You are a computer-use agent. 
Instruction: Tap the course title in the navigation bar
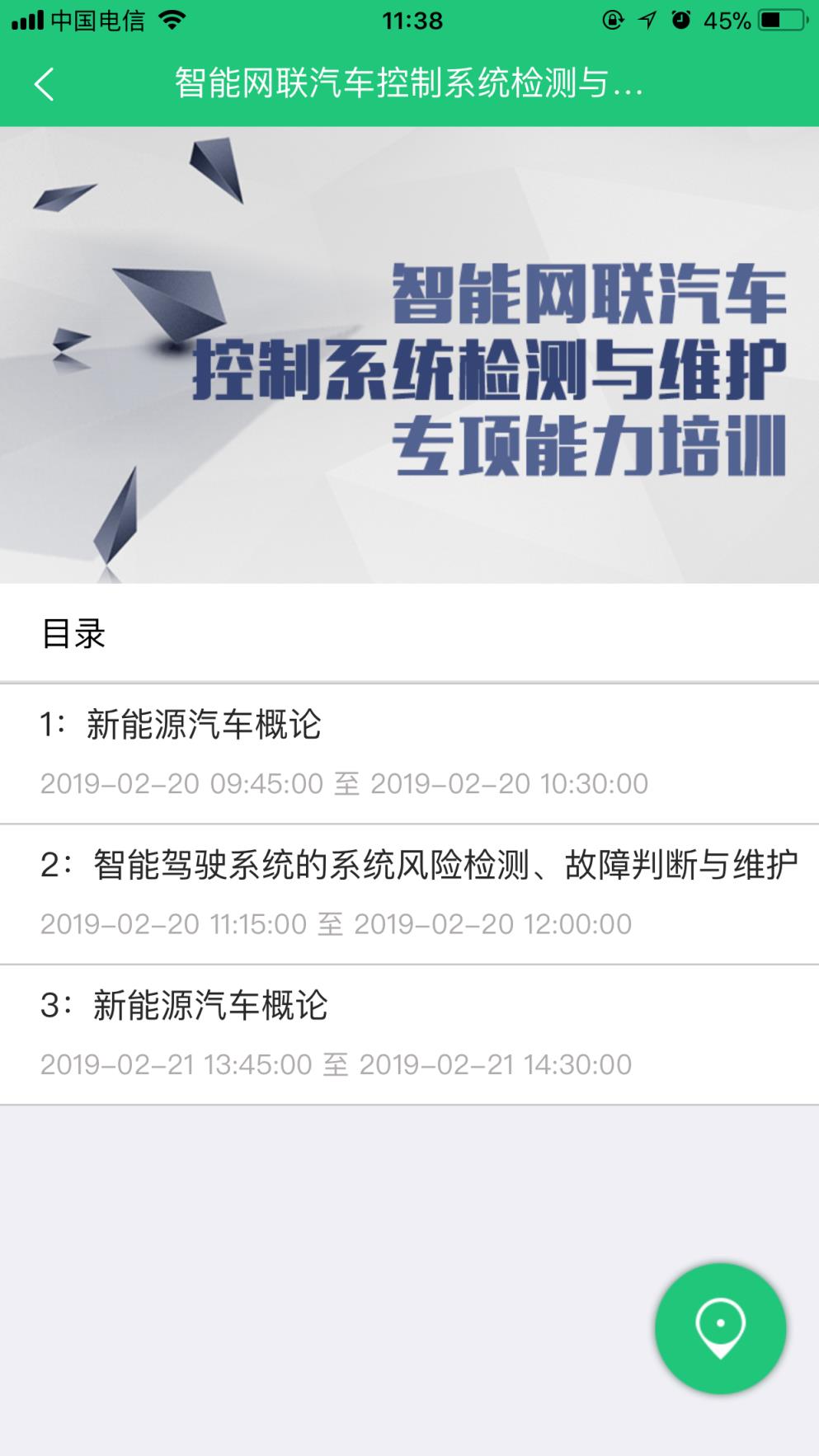click(409, 82)
